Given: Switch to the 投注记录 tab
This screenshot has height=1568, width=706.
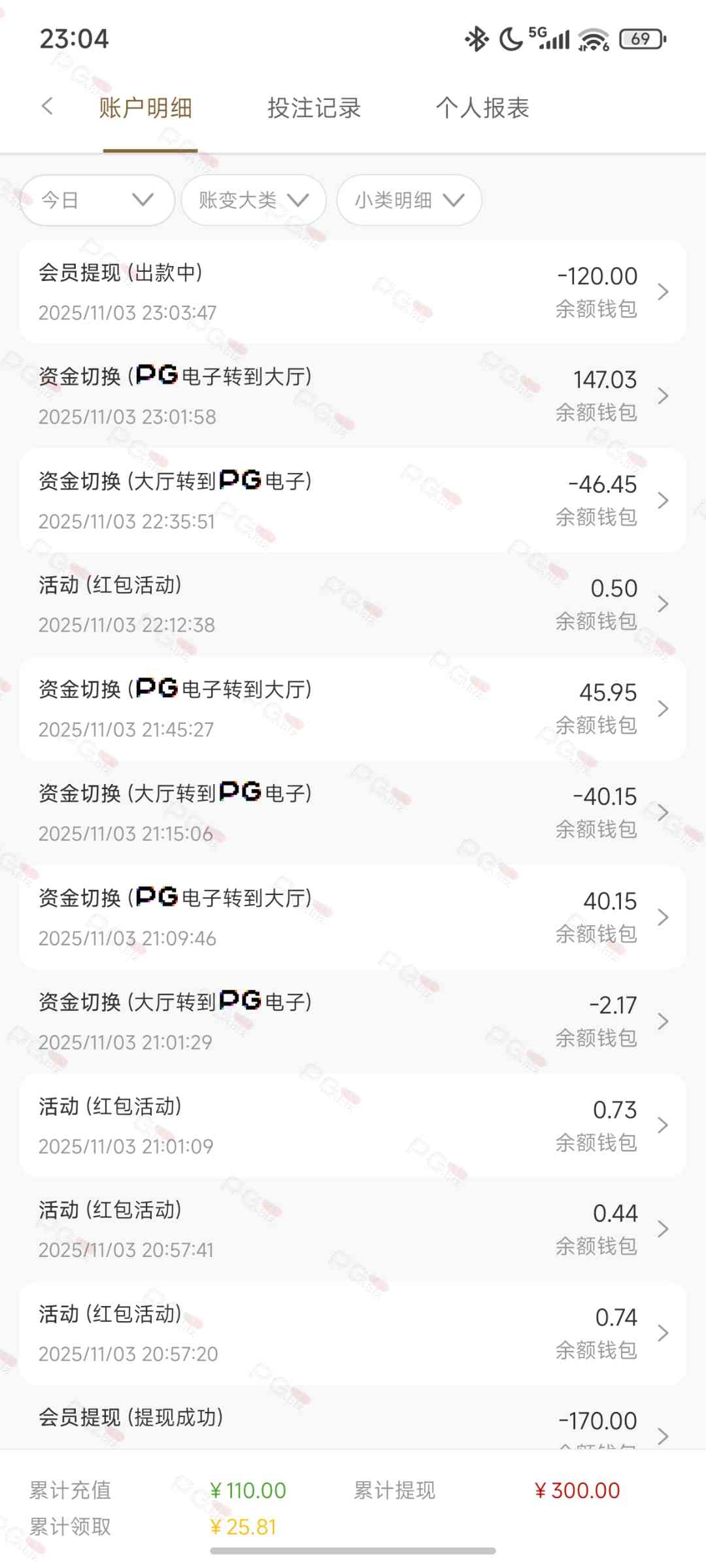Looking at the screenshot, I should [314, 108].
